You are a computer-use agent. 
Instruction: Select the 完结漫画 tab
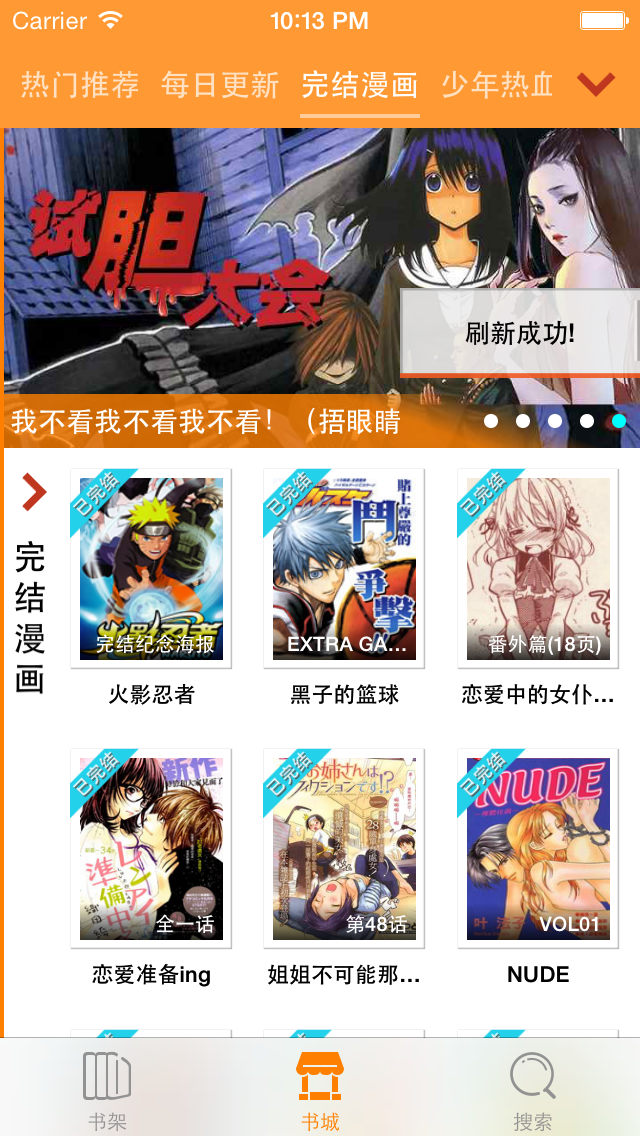(360, 85)
